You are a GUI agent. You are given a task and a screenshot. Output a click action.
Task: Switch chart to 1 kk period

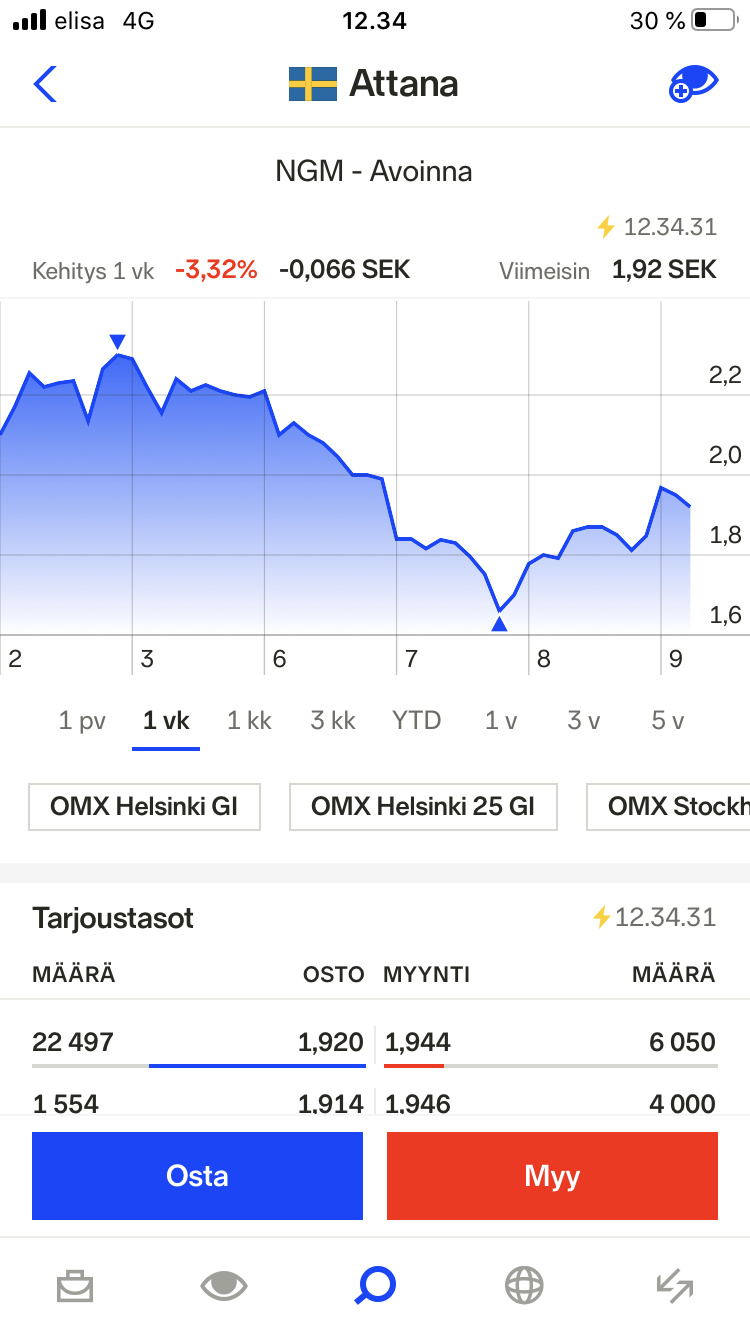click(x=249, y=720)
